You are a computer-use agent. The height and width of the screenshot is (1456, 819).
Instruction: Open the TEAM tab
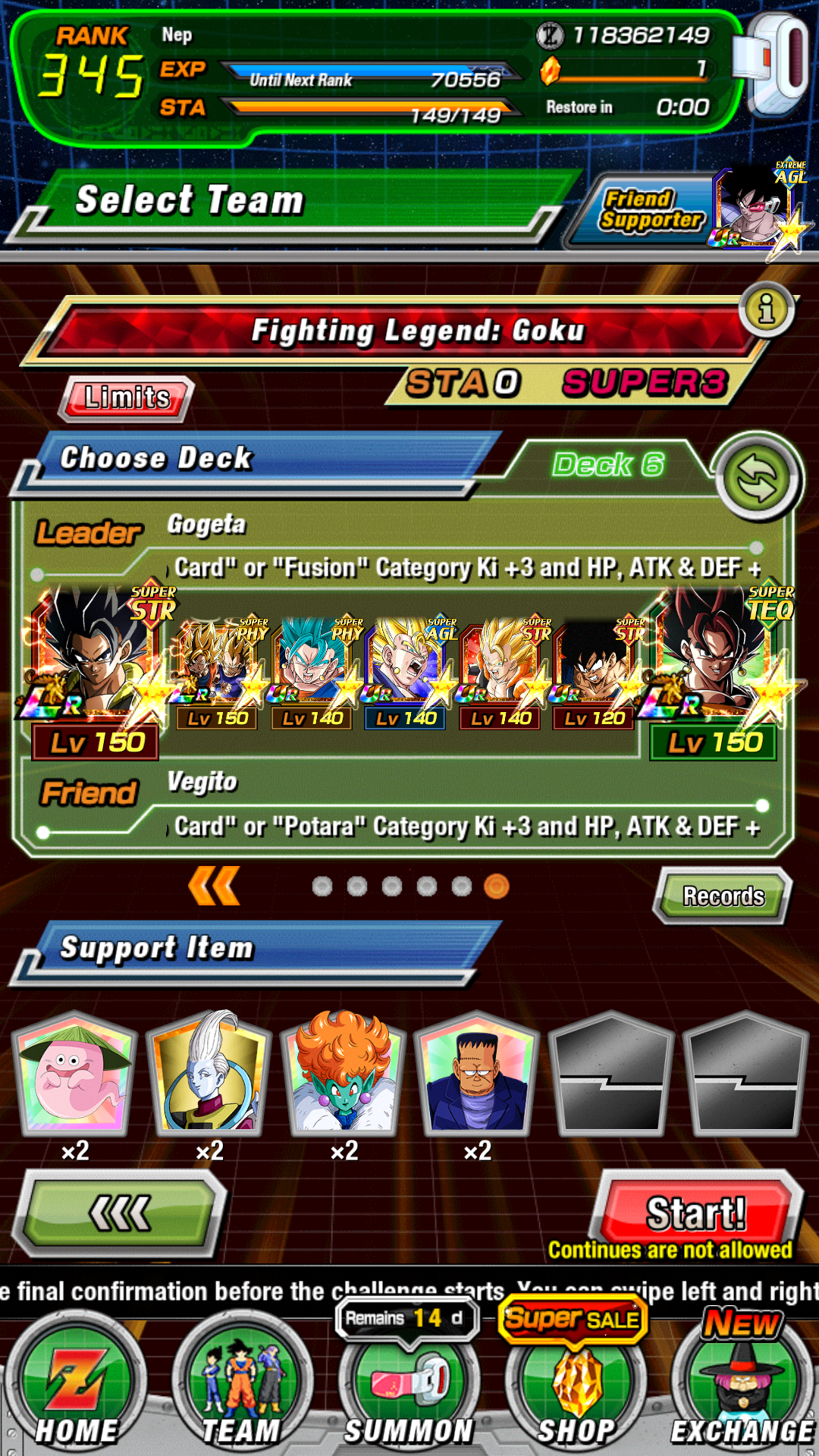pos(241,1388)
